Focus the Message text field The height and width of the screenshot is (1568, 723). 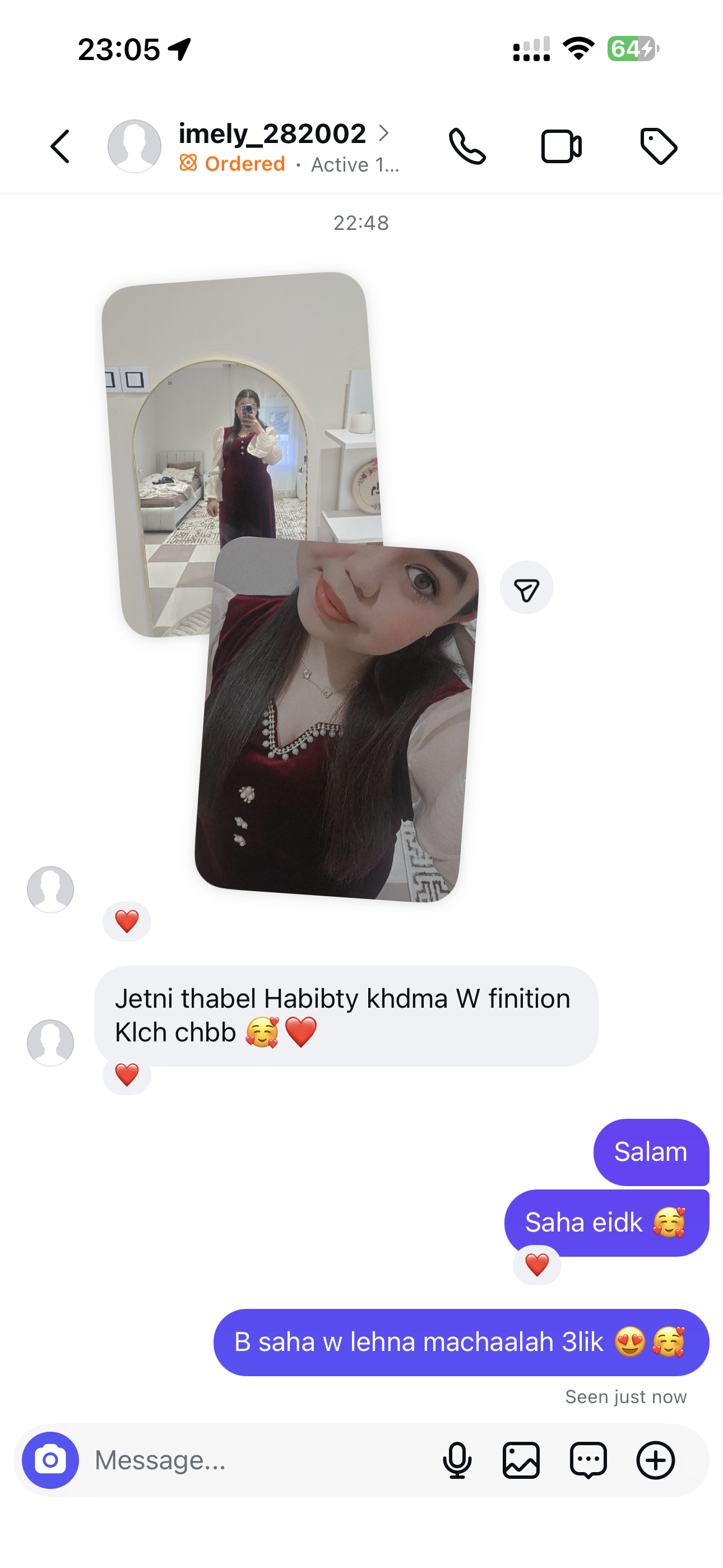tap(256, 1460)
